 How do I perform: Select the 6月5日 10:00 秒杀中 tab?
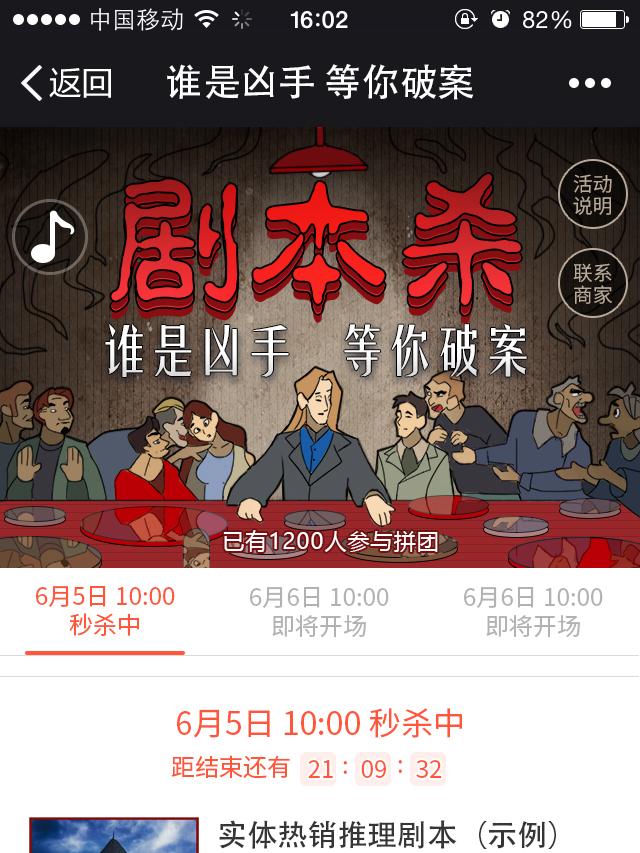[105, 611]
